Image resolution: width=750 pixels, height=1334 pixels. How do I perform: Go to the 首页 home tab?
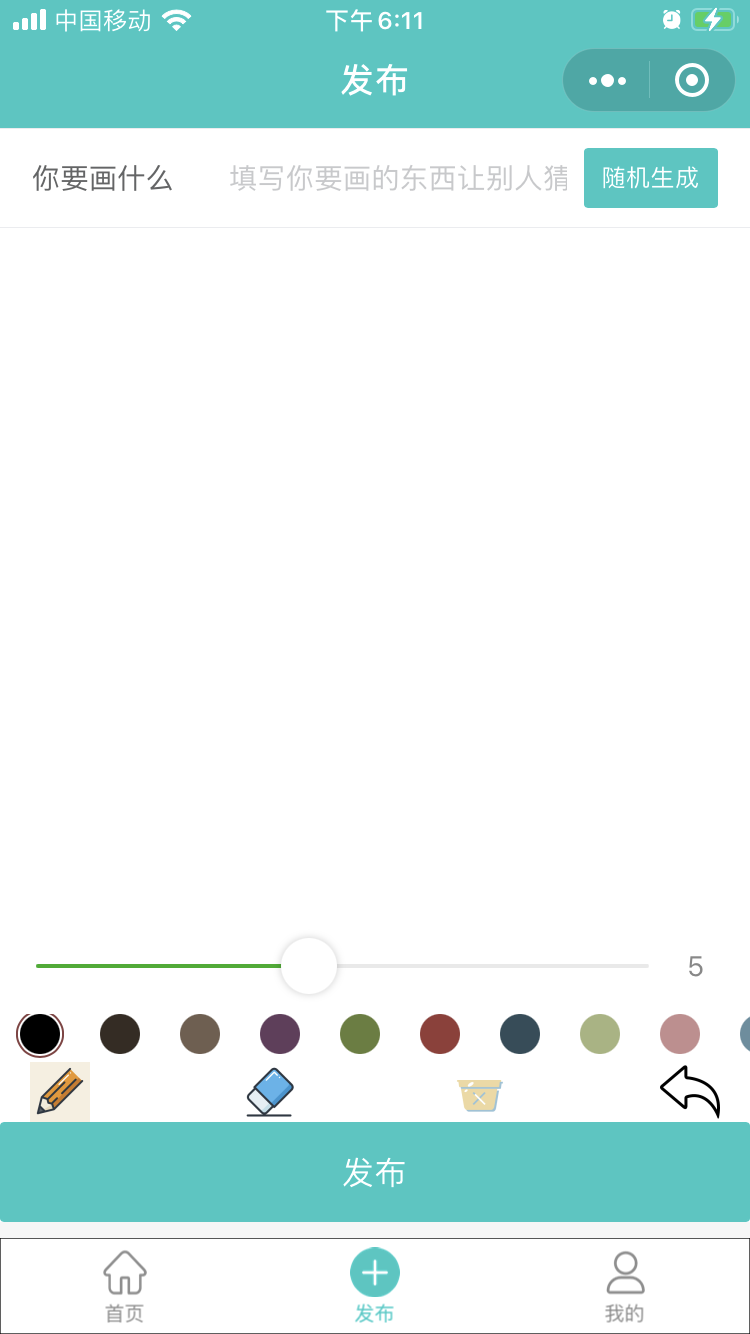[x=125, y=1286]
